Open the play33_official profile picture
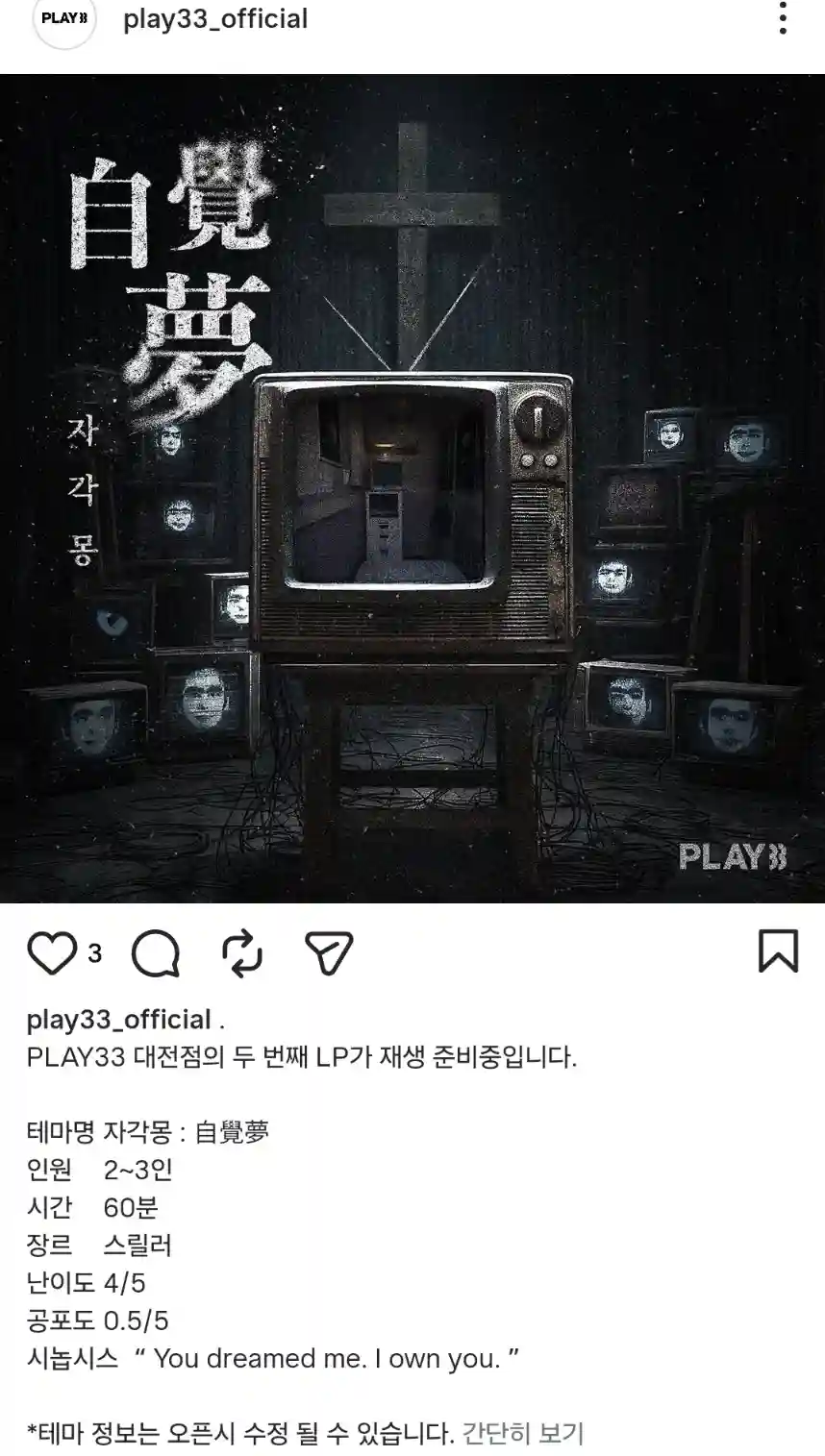 click(x=64, y=19)
